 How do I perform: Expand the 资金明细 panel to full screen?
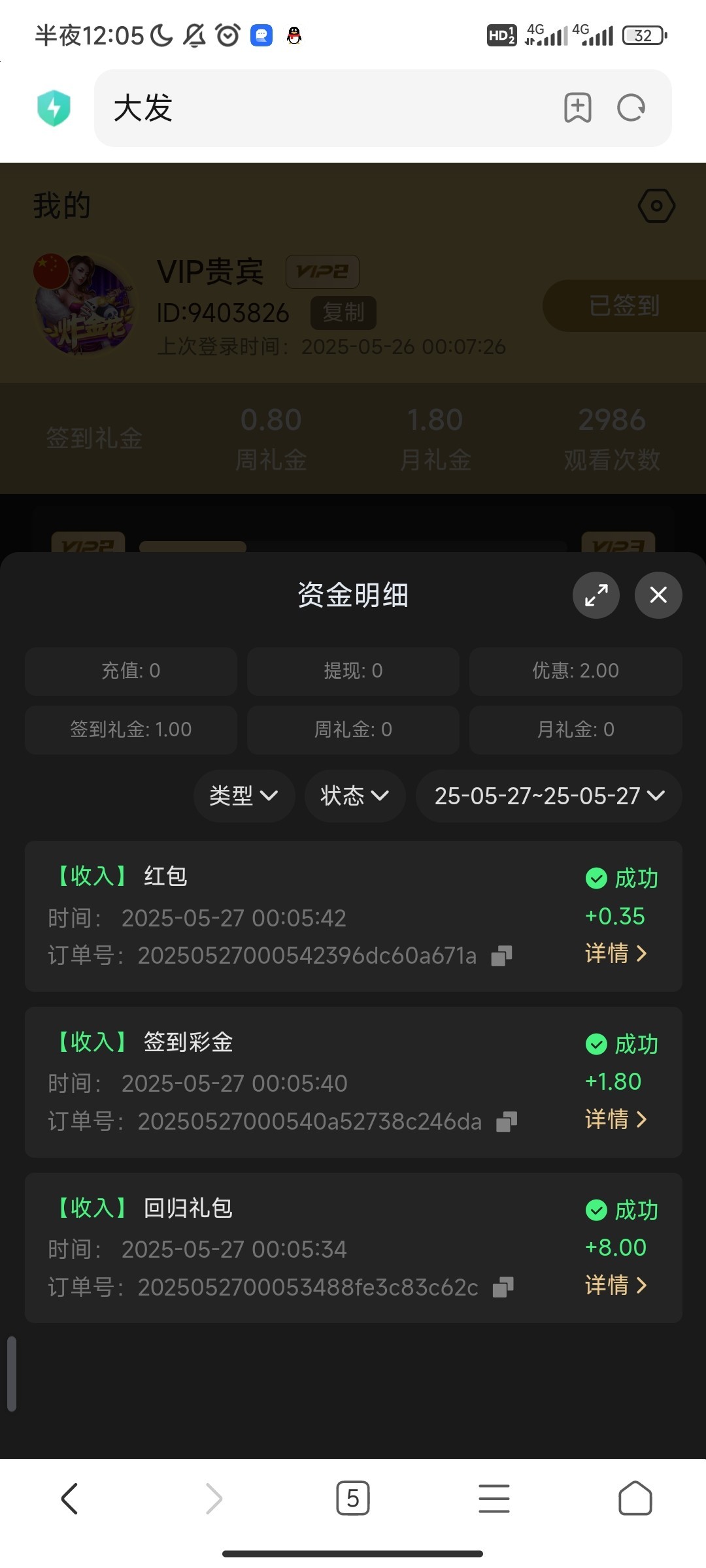(x=596, y=595)
